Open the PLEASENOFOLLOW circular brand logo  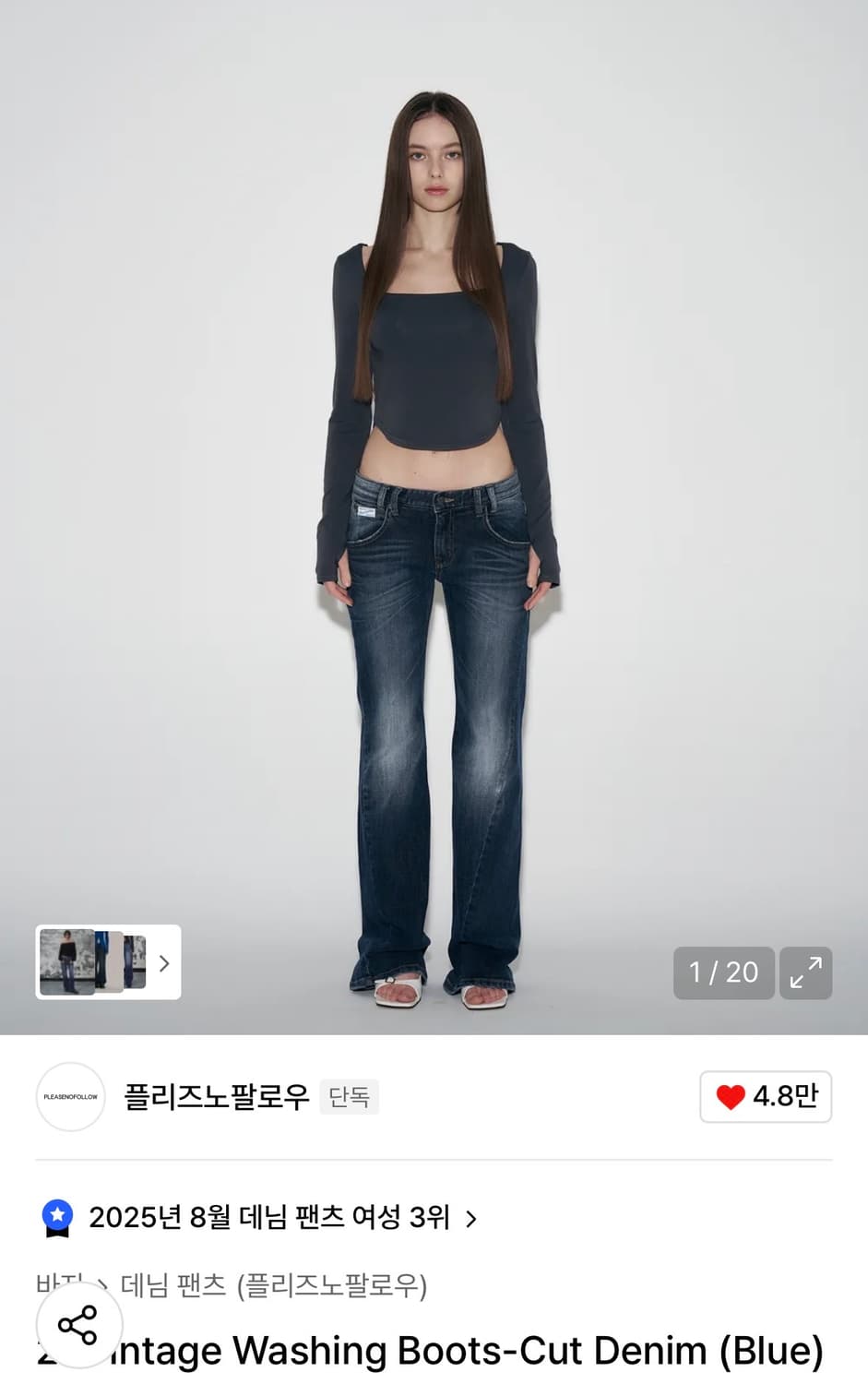(x=70, y=1098)
